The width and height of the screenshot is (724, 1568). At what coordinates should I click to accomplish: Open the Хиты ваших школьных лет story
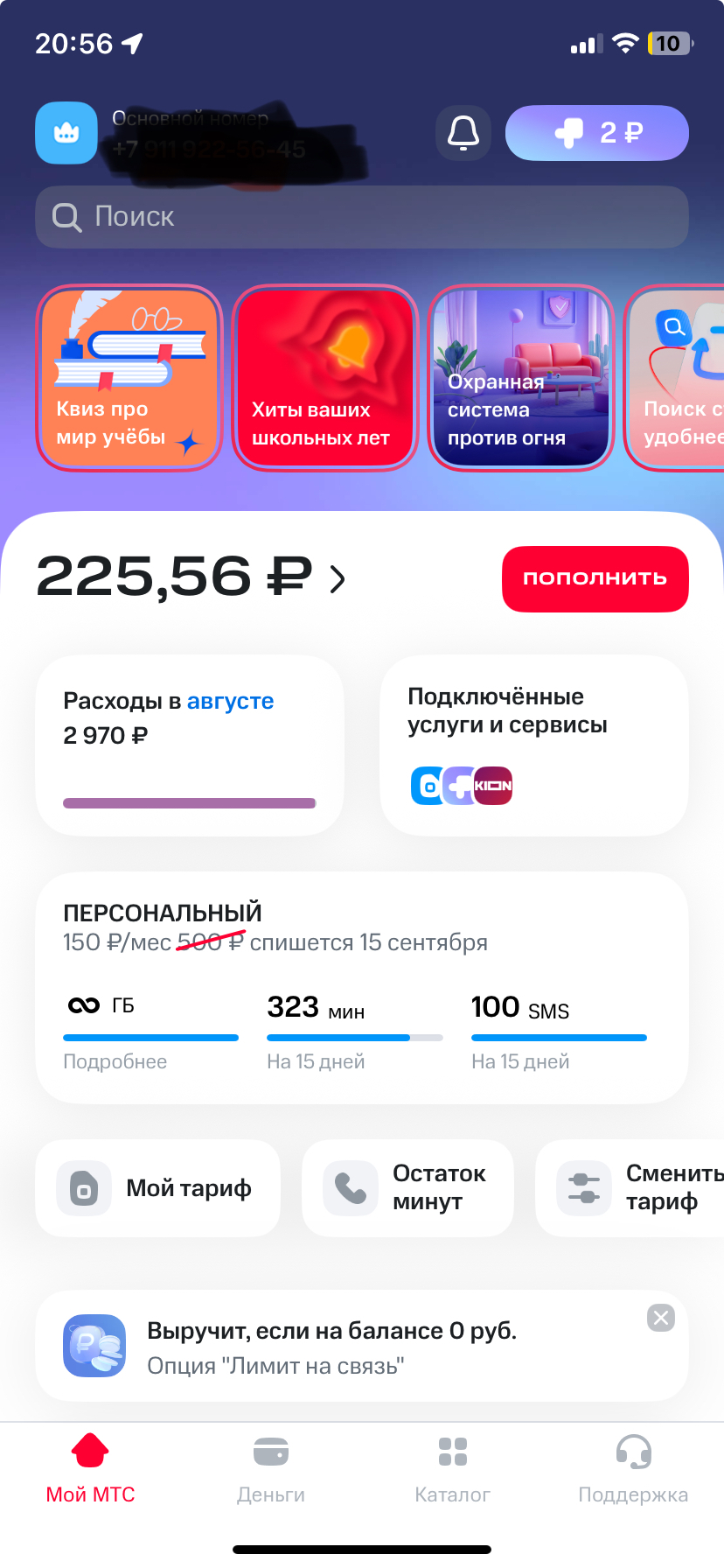coord(324,377)
